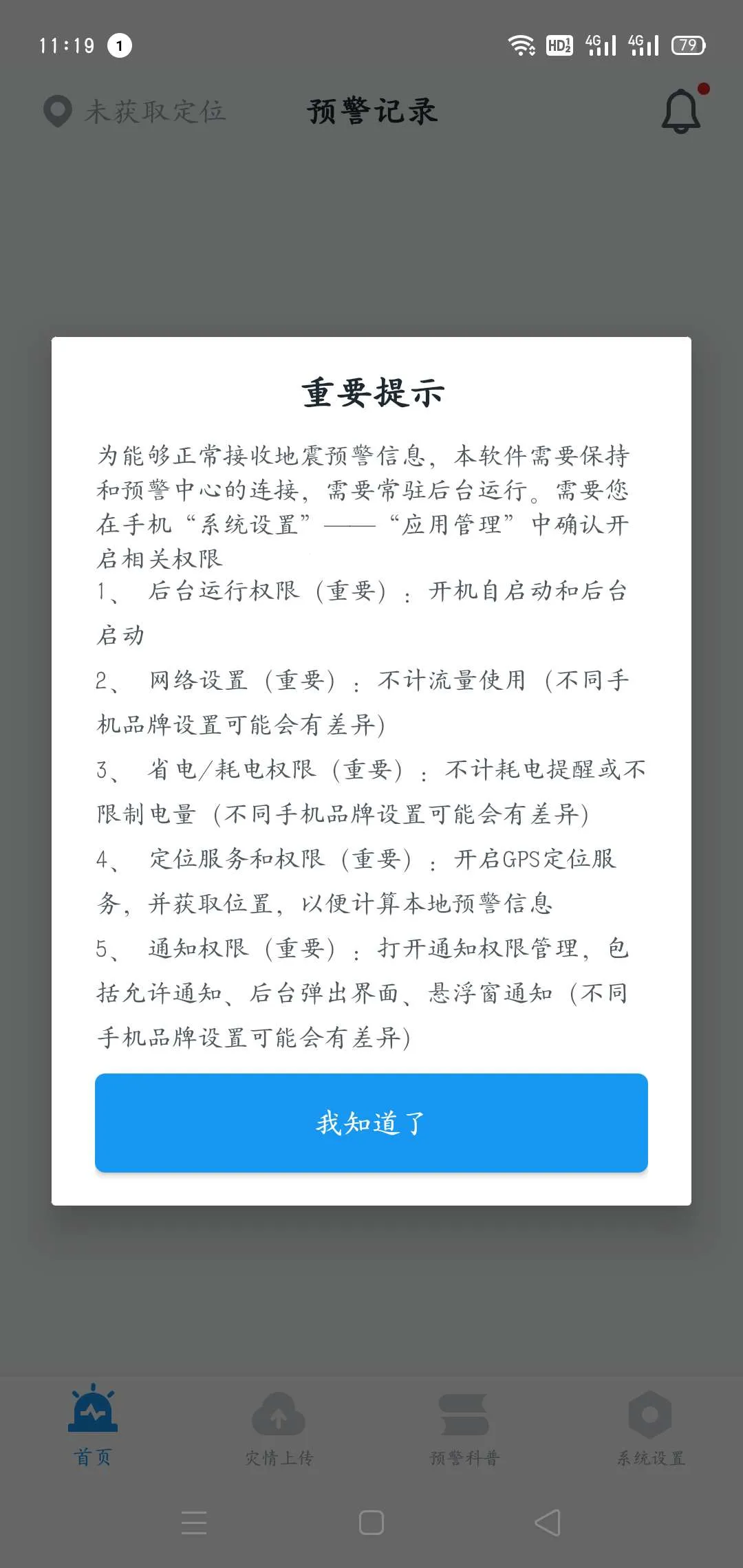
Task: Tap the system home button
Action: pos(371,1523)
